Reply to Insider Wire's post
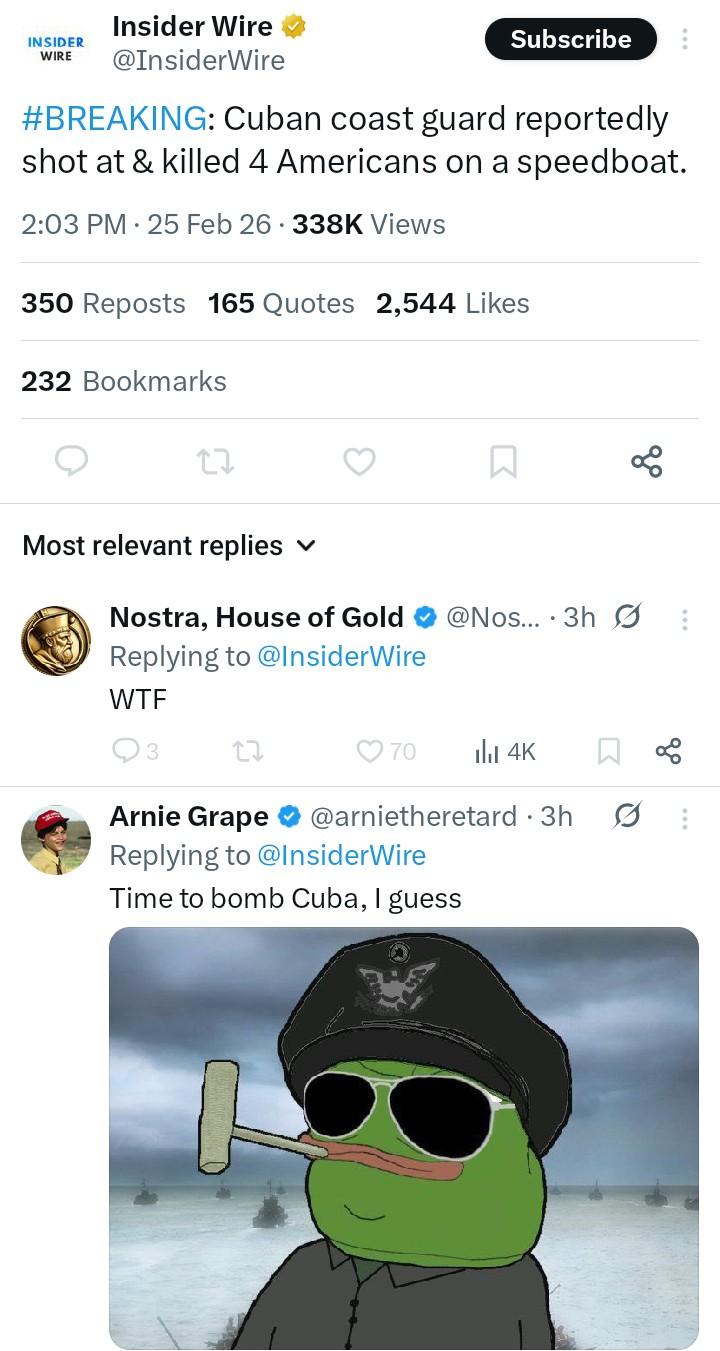The height and width of the screenshot is (1351, 720). click(70, 461)
